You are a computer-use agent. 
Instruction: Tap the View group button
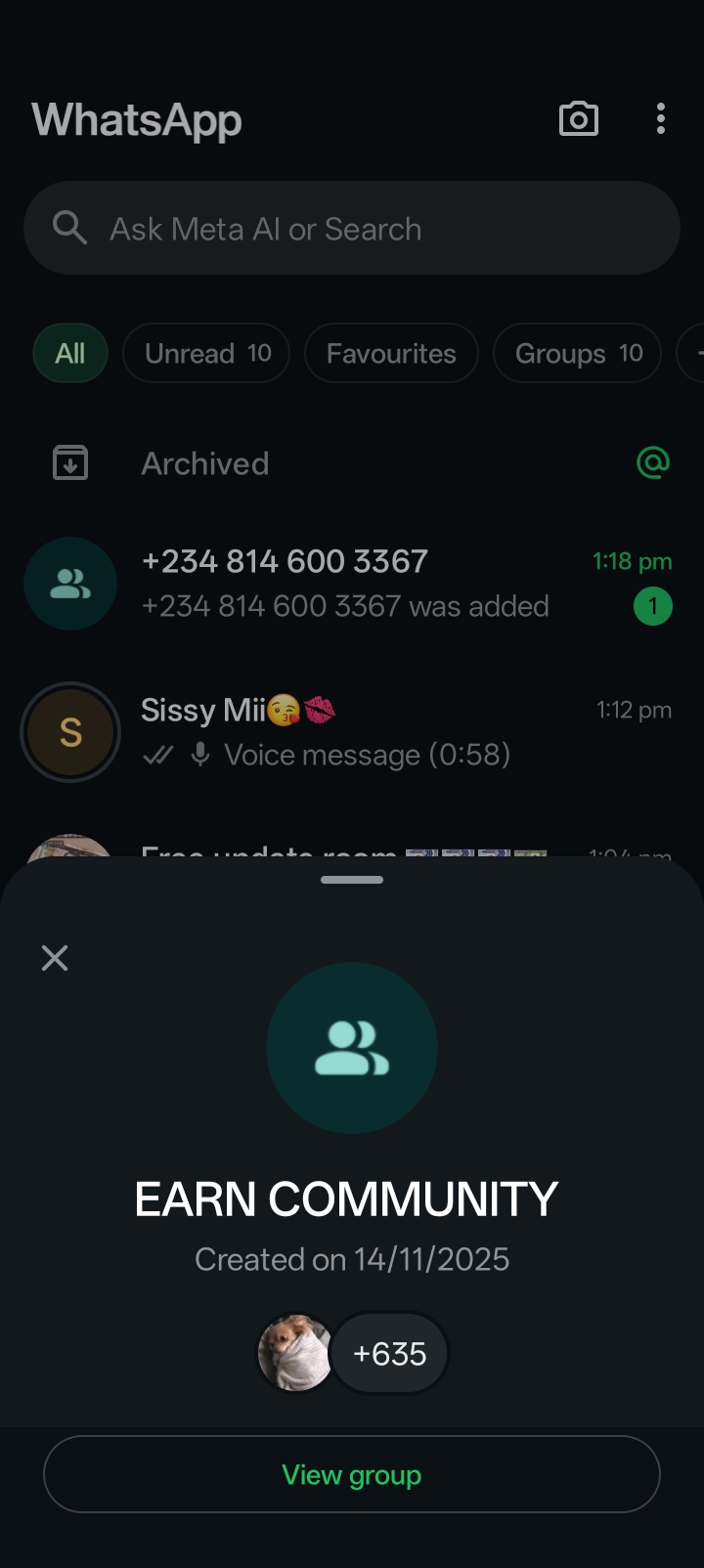352,1474
